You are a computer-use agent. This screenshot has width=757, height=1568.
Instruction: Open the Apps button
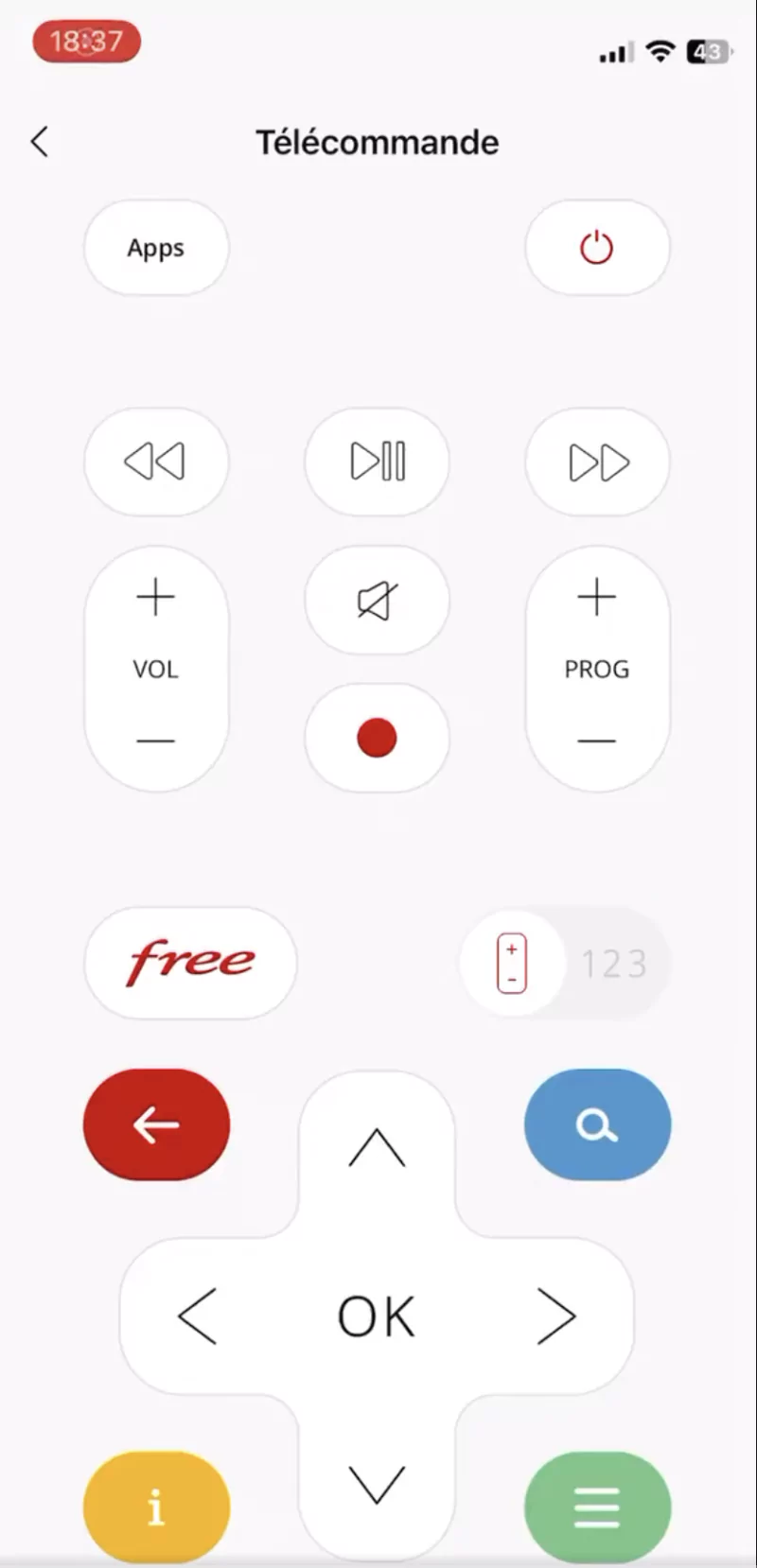156,248
